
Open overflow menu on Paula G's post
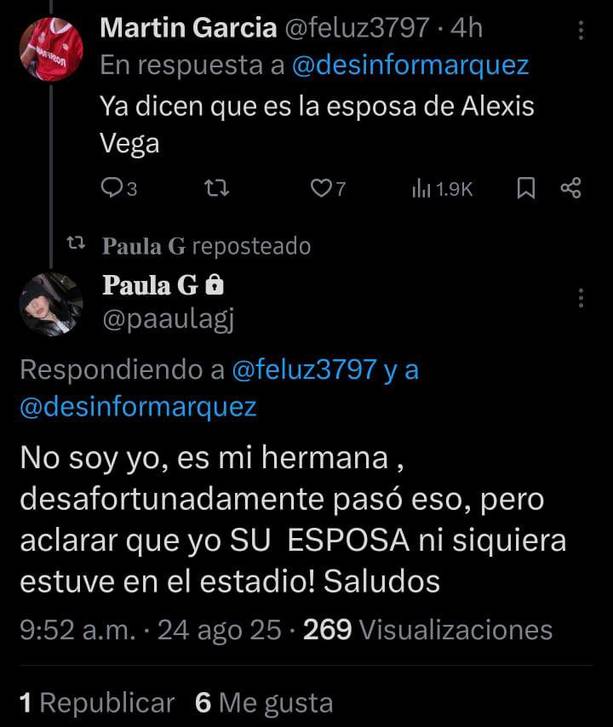tap(582, 298)
